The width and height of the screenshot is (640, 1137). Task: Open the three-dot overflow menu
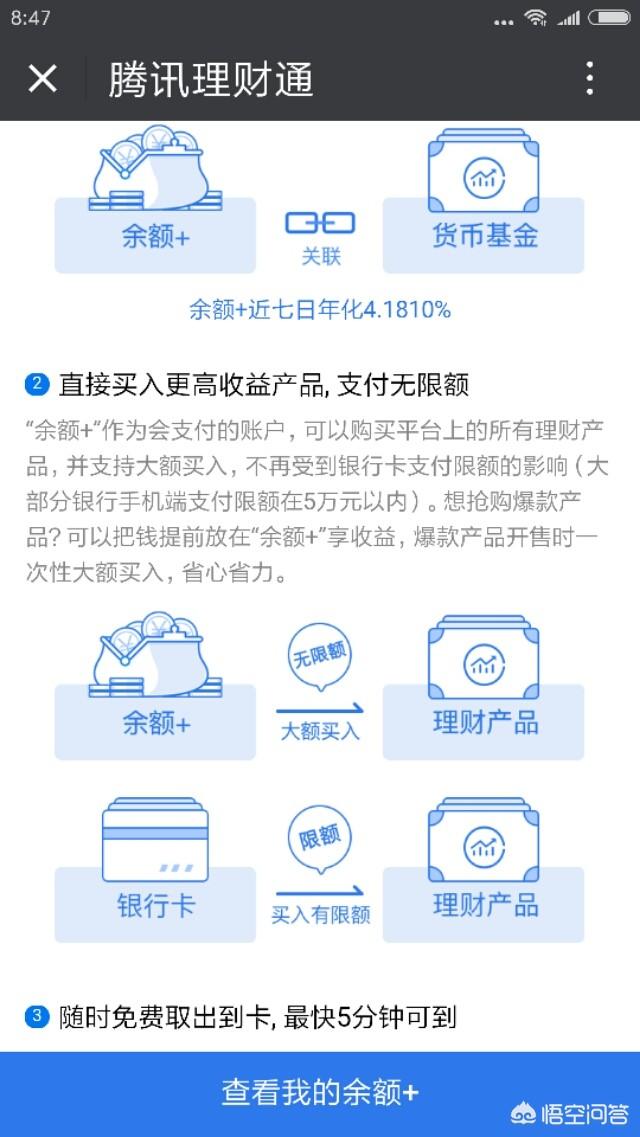click(x=590, y=78)
